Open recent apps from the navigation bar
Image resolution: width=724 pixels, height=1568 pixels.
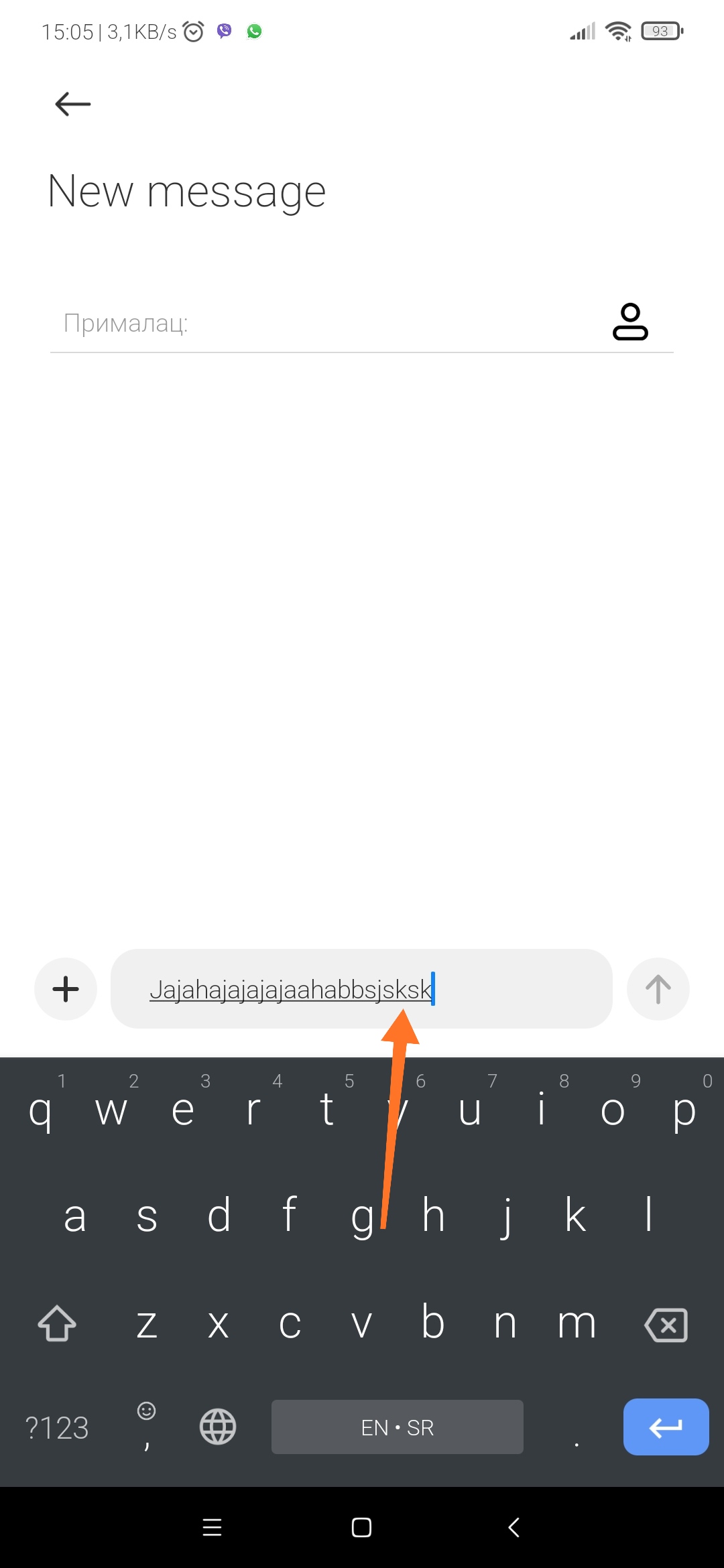point(212,1527)
